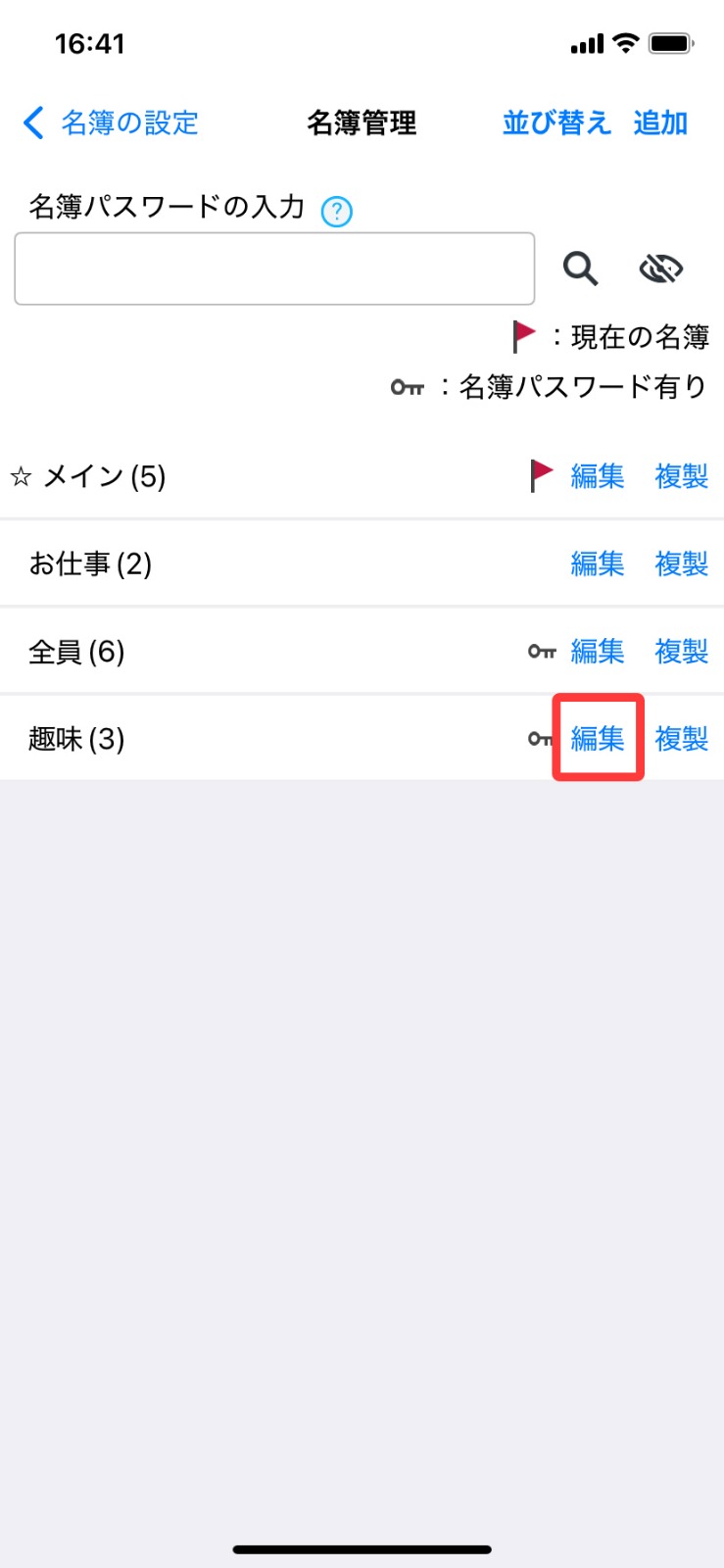Duplicate the お仕事 list

click(x=681, y=563)
